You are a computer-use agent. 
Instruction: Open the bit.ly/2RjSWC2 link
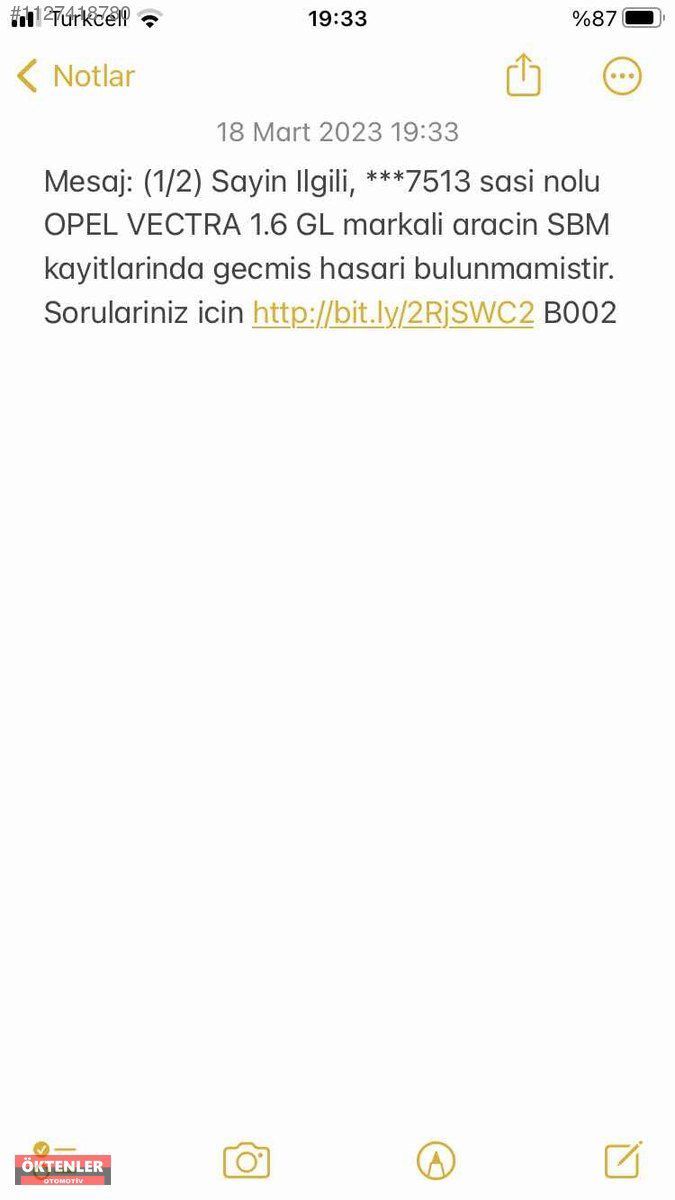(x=393, y=313)
